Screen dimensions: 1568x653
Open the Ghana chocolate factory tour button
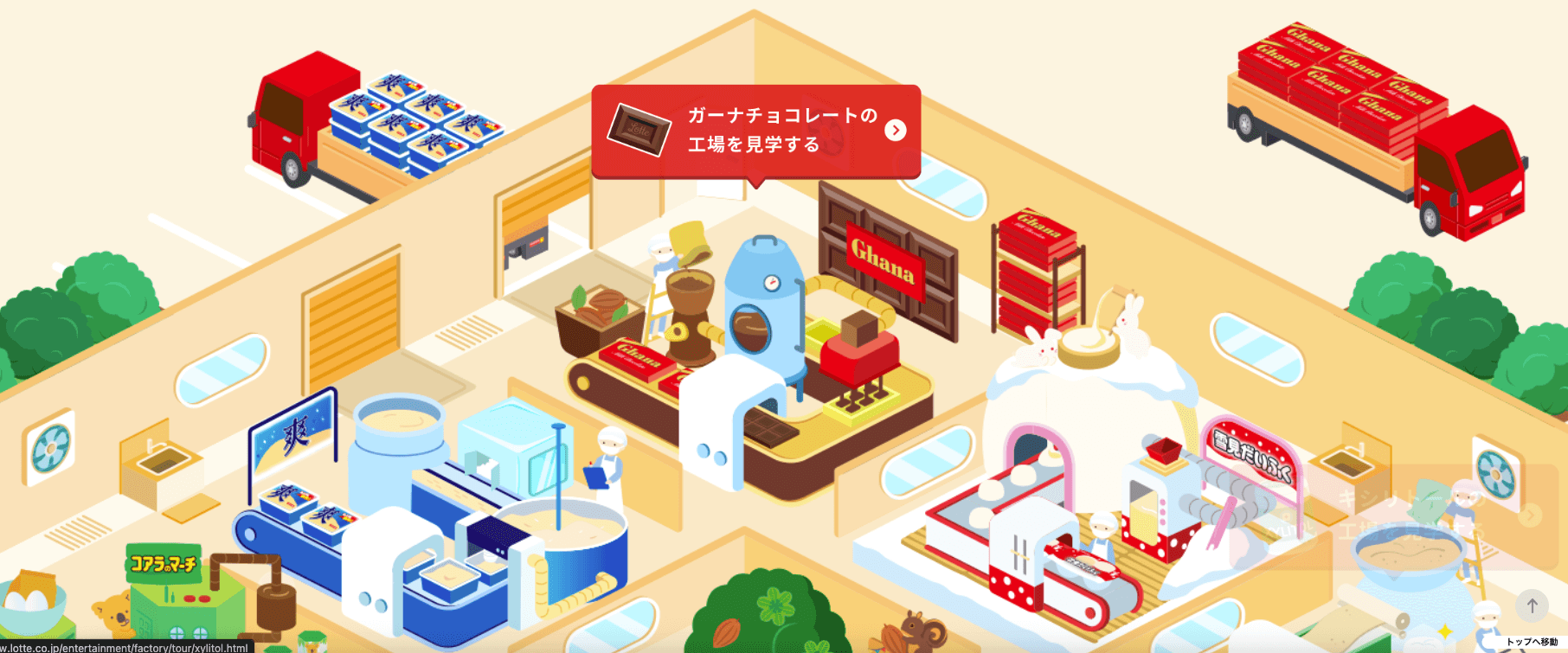pyautogui.click(x=755, y=131)
